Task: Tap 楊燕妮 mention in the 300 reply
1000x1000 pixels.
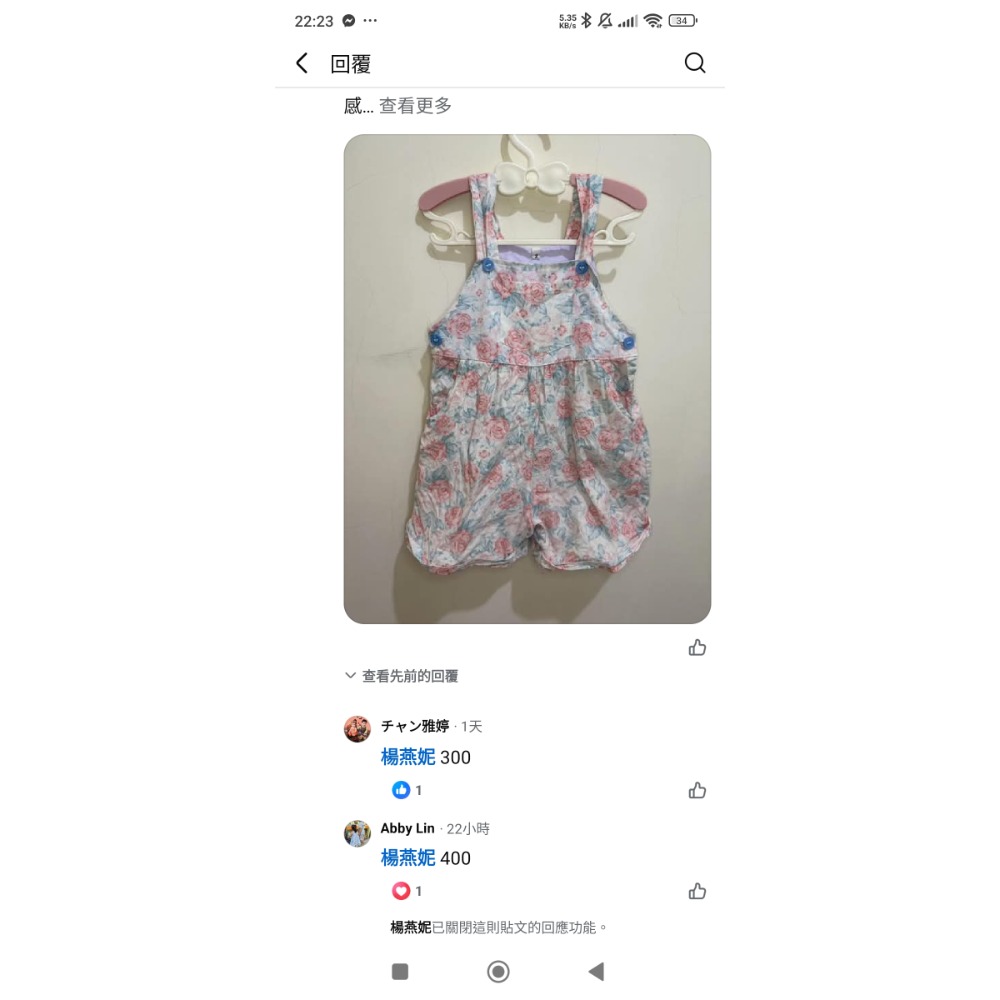Action: [408, 757]
